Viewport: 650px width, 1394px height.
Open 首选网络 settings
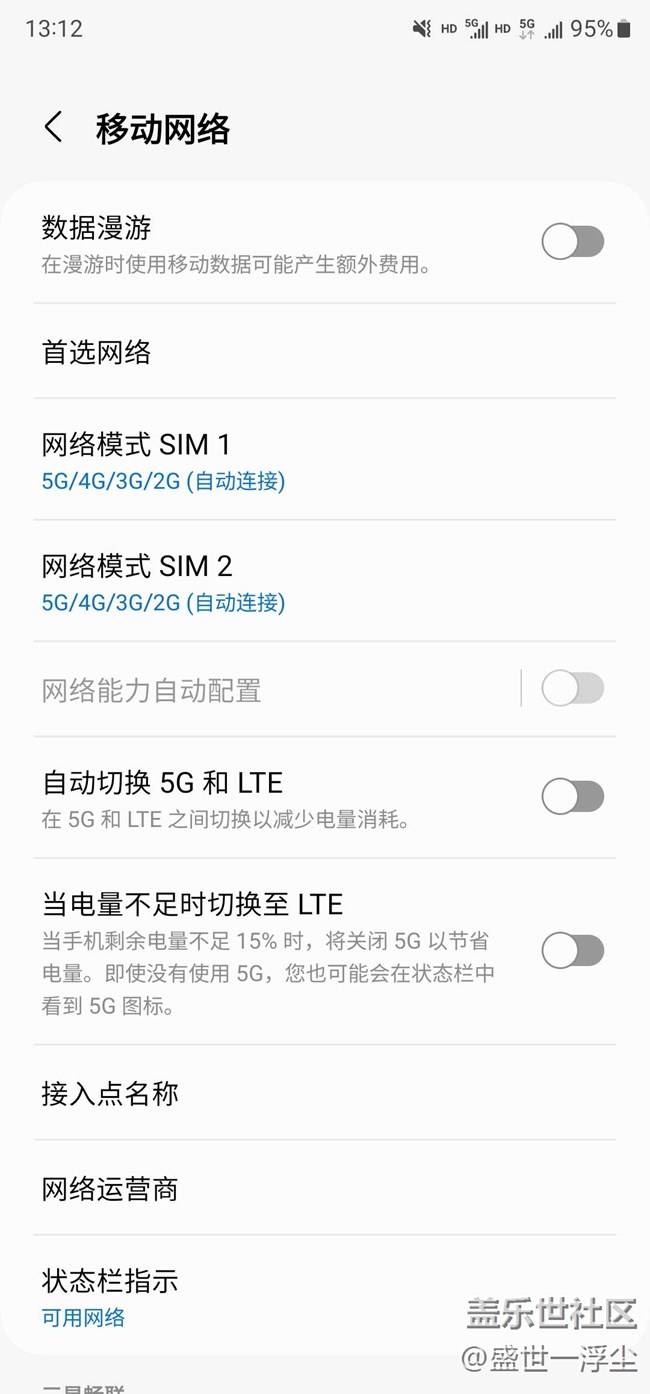(325, 352)
